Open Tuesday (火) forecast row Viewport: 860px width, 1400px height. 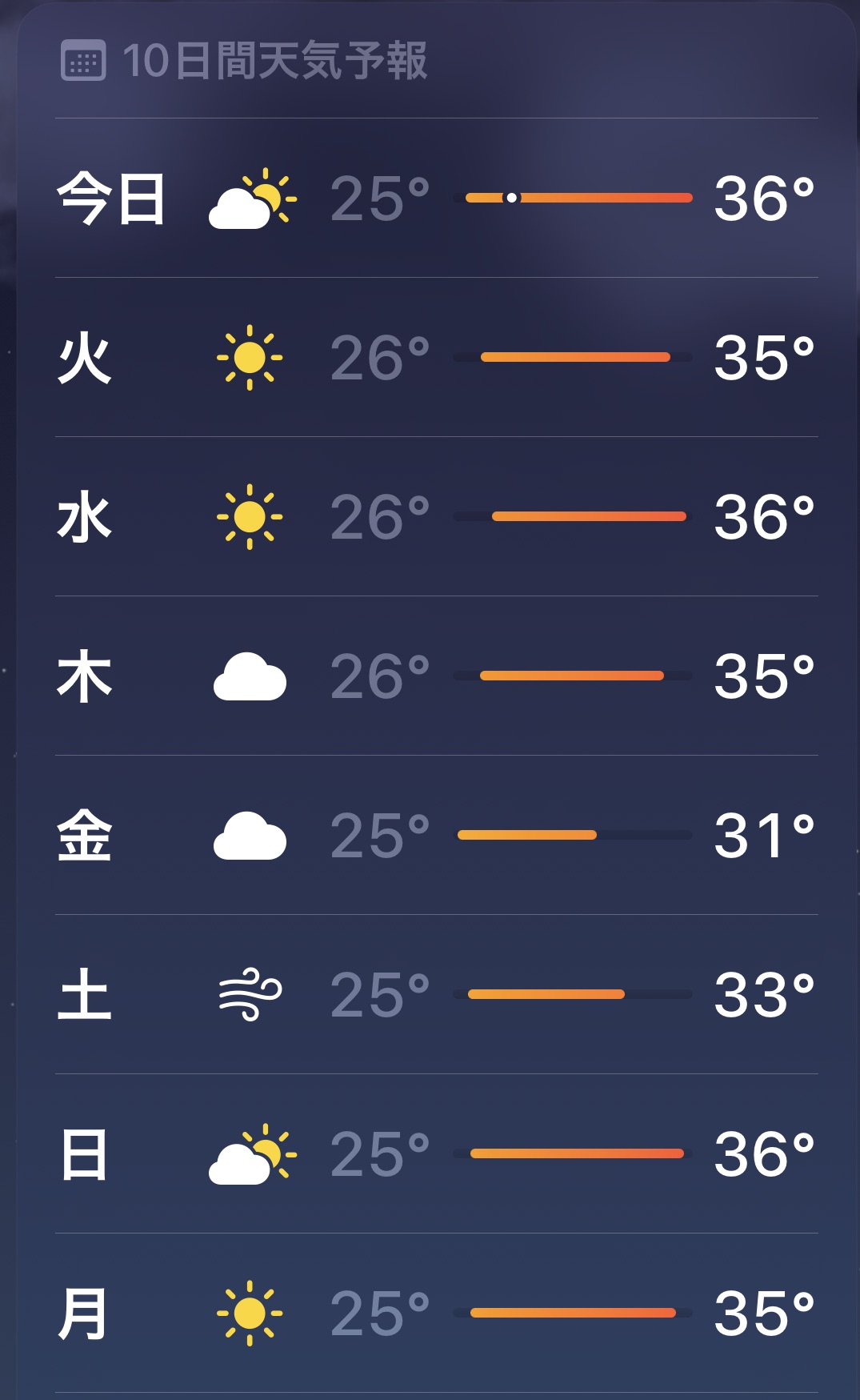(x=437, y=357)
